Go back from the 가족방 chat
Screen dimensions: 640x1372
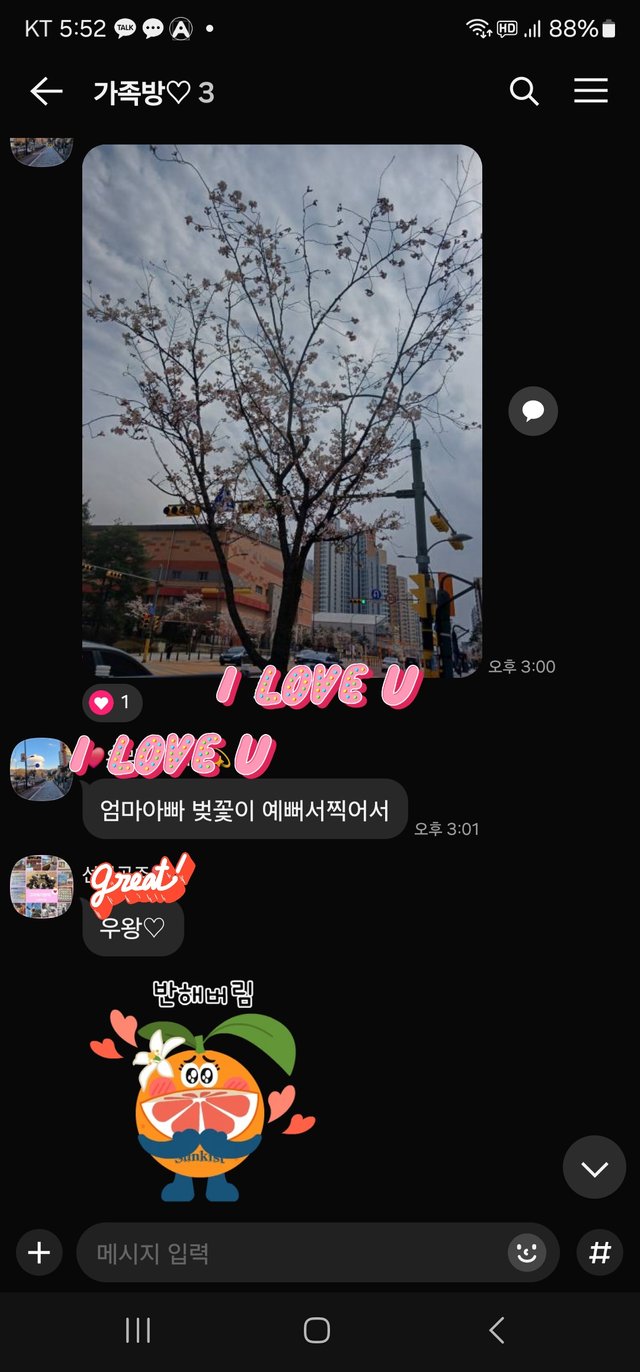[x=46, y=92]
